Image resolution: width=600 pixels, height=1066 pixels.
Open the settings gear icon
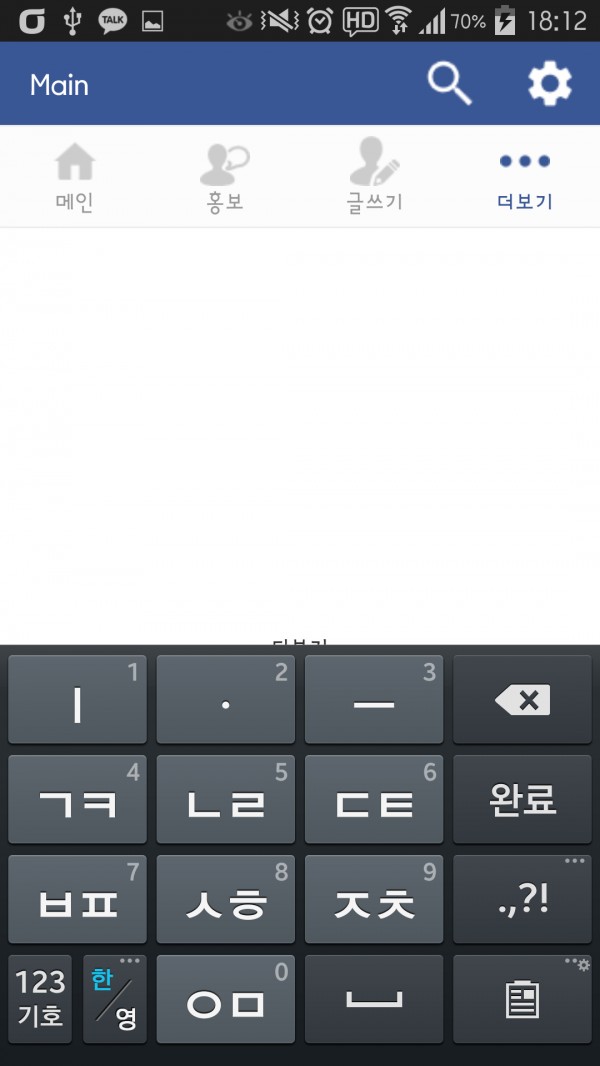click(x=549, y=84)
